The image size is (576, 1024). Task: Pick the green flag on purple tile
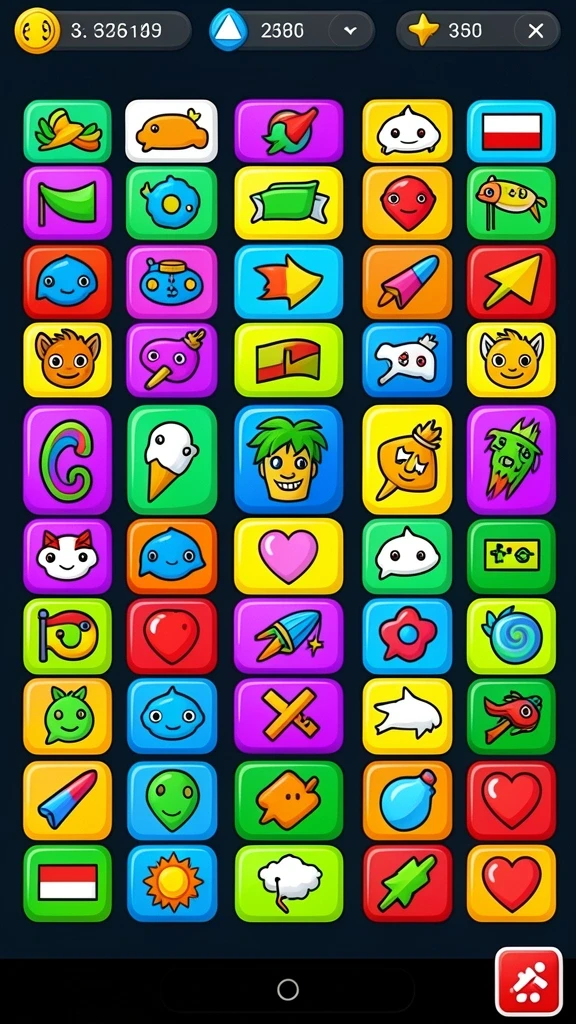click(67, 202)
